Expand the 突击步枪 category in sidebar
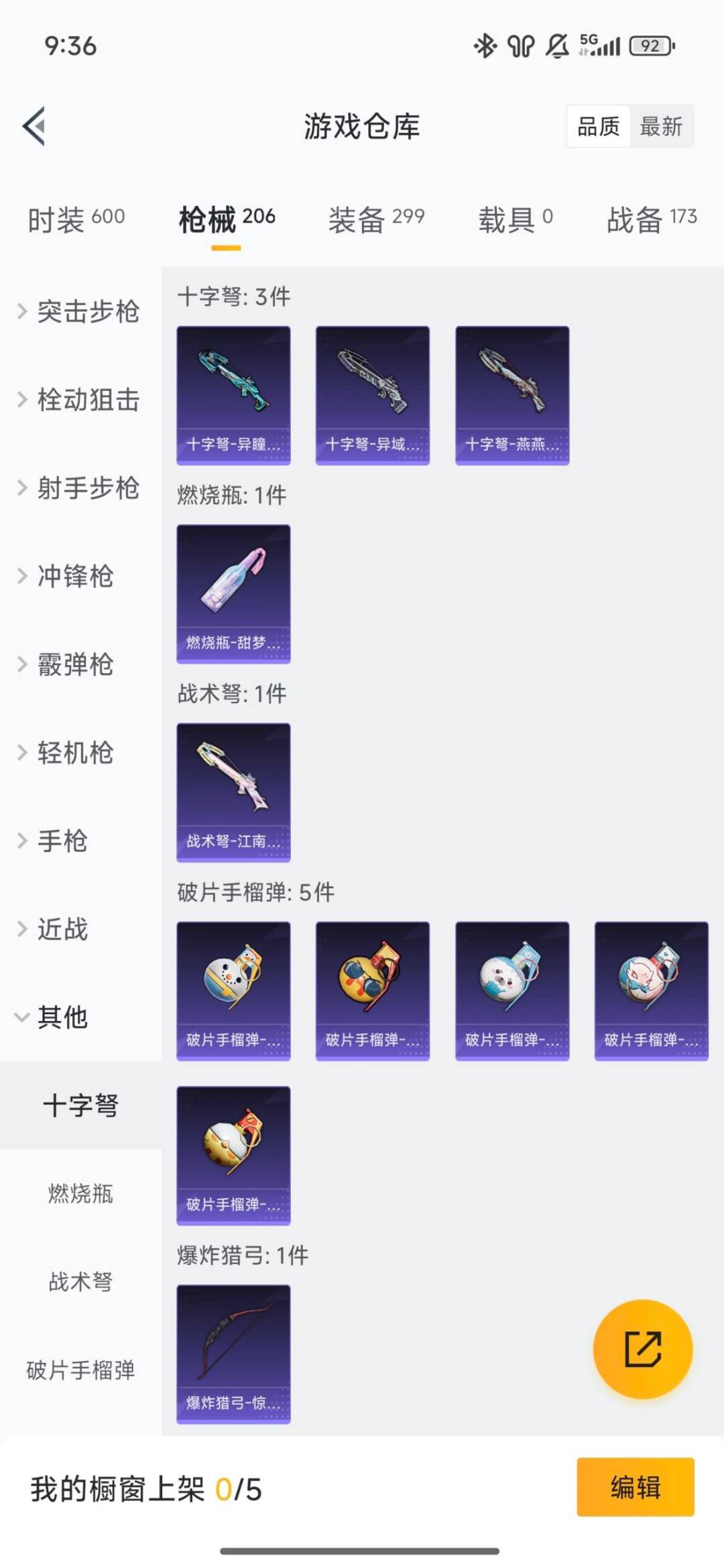Viewport: 724px width, 1568px height. click(87, 312)
